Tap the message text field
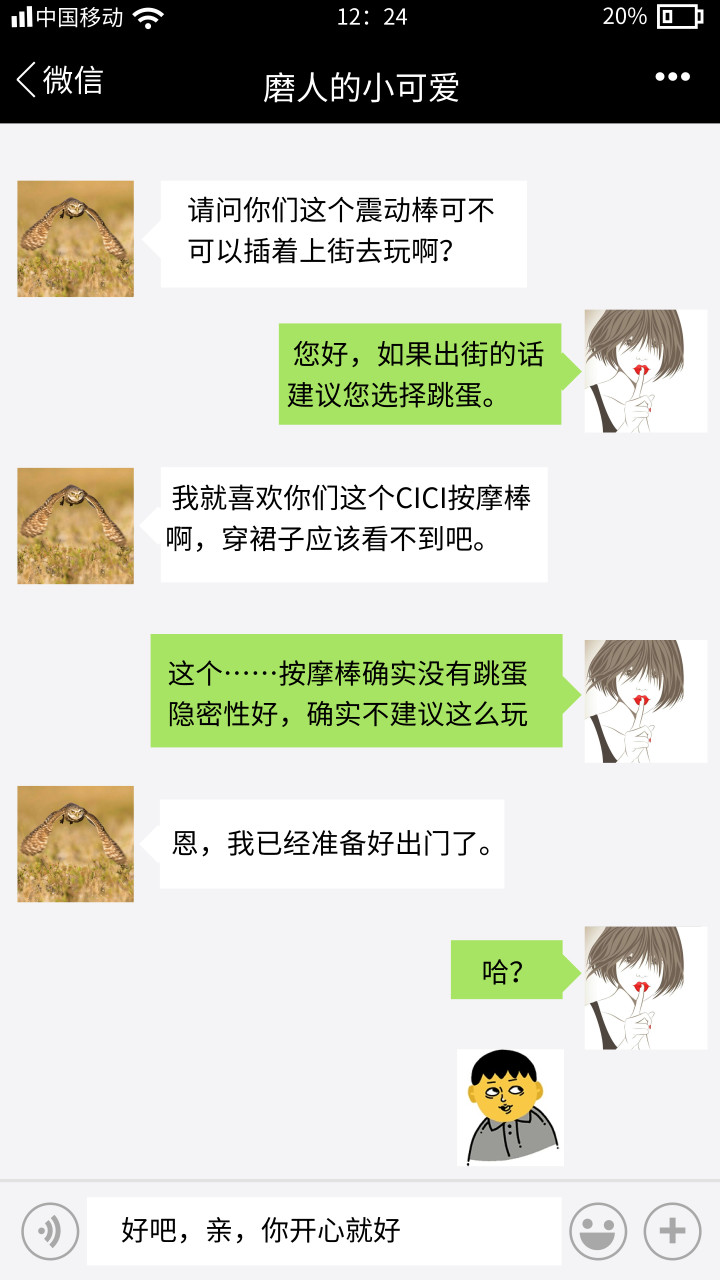 pos(324,1231)
